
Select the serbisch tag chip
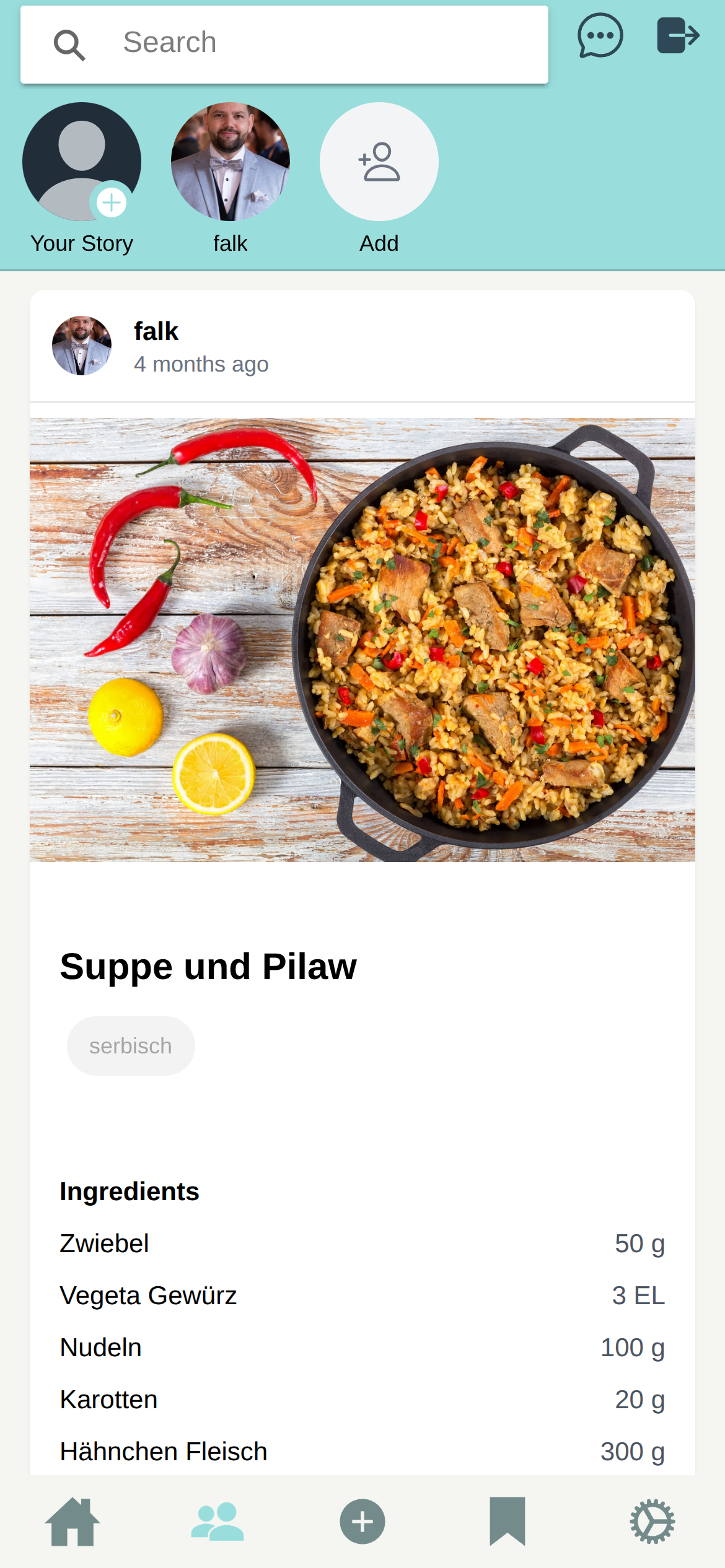click(131, 1045)
